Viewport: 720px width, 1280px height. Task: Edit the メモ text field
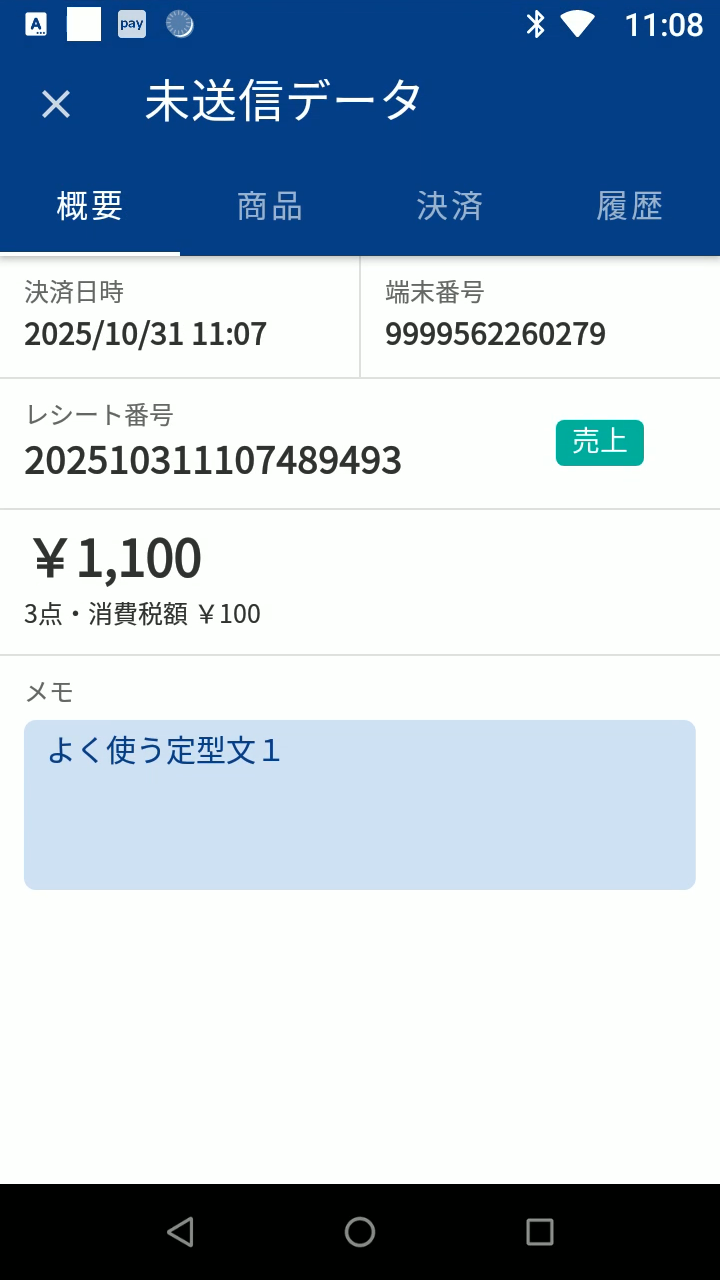point(360,804)
